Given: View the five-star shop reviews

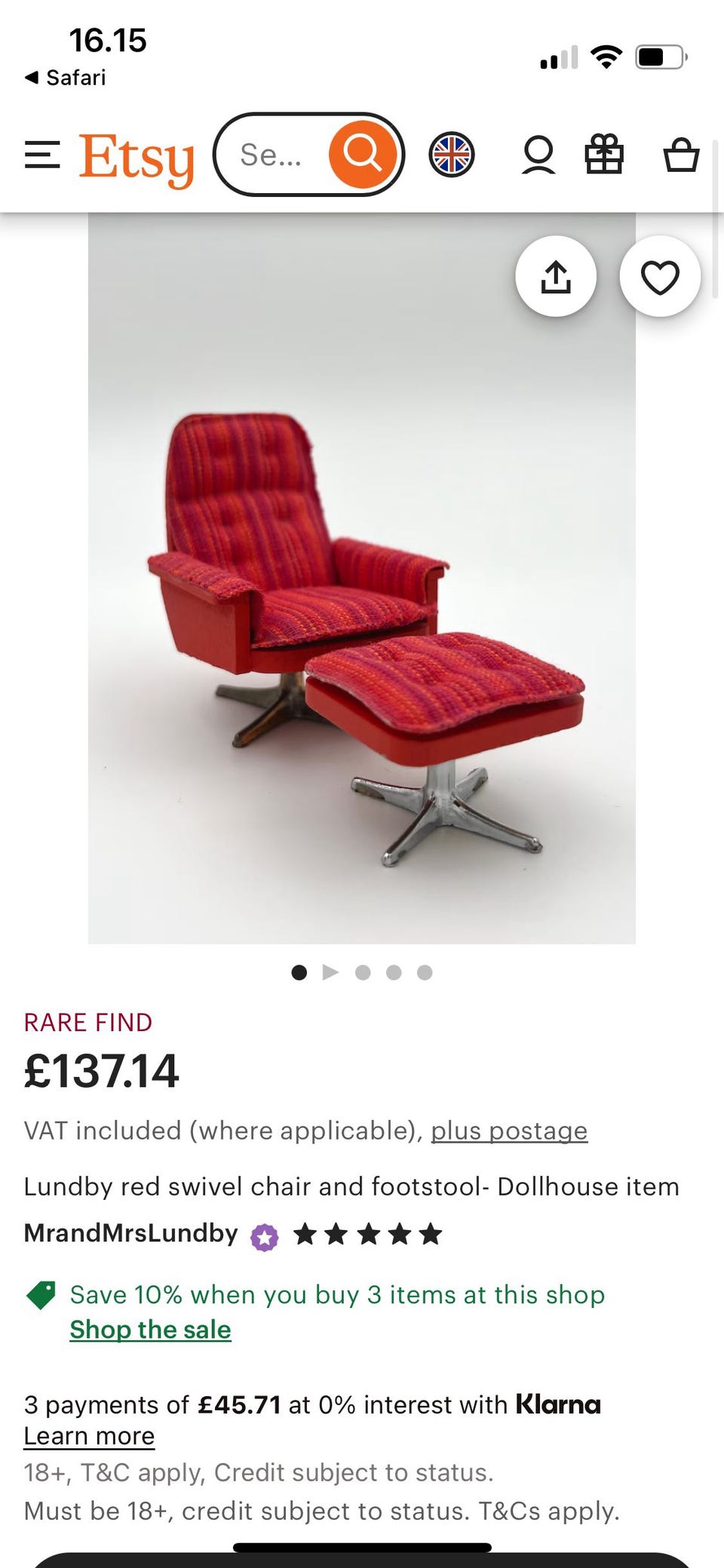Looking at the screenshot, I should click(367, 1234).
